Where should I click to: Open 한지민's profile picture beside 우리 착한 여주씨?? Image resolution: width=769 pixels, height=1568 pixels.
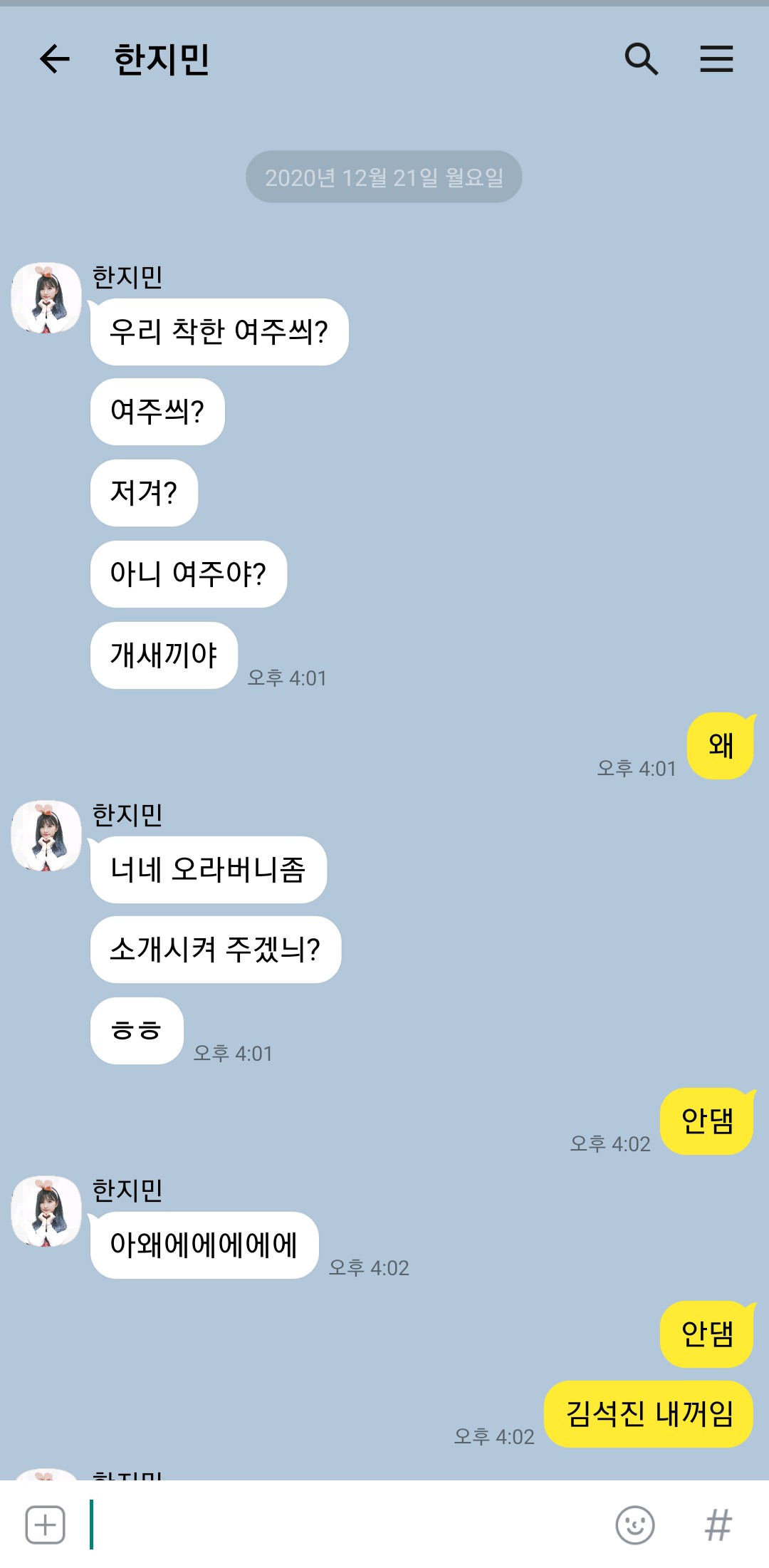[46, 298]
